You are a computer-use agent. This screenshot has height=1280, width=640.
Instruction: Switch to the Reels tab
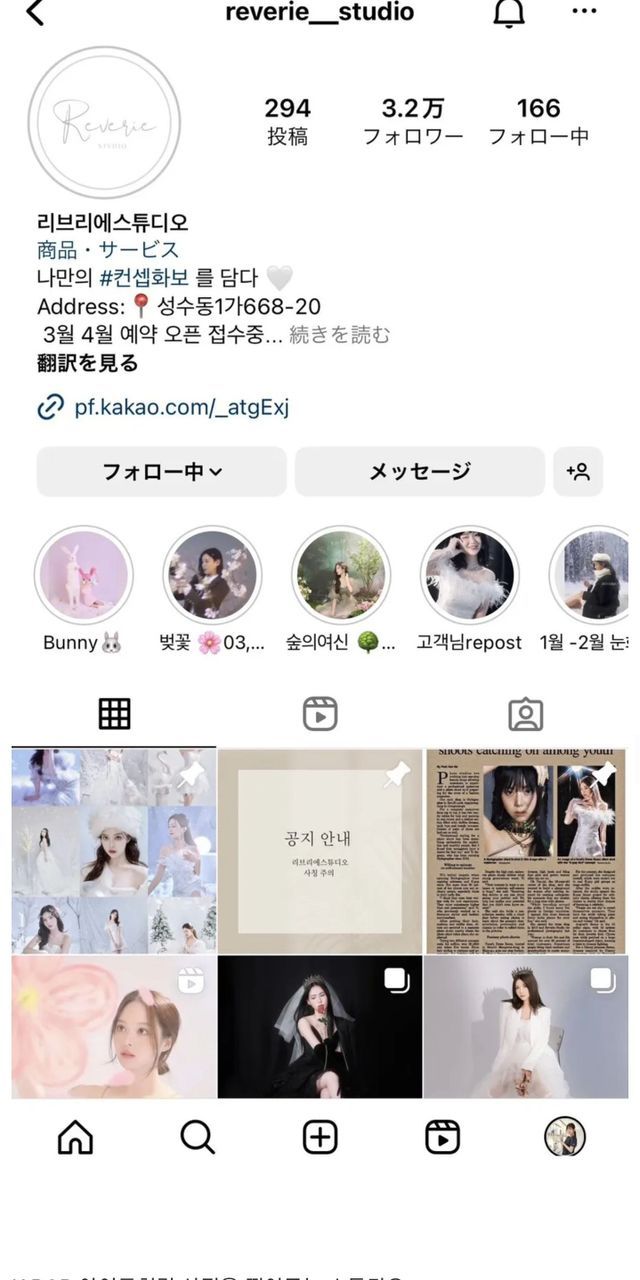point(320,714)
